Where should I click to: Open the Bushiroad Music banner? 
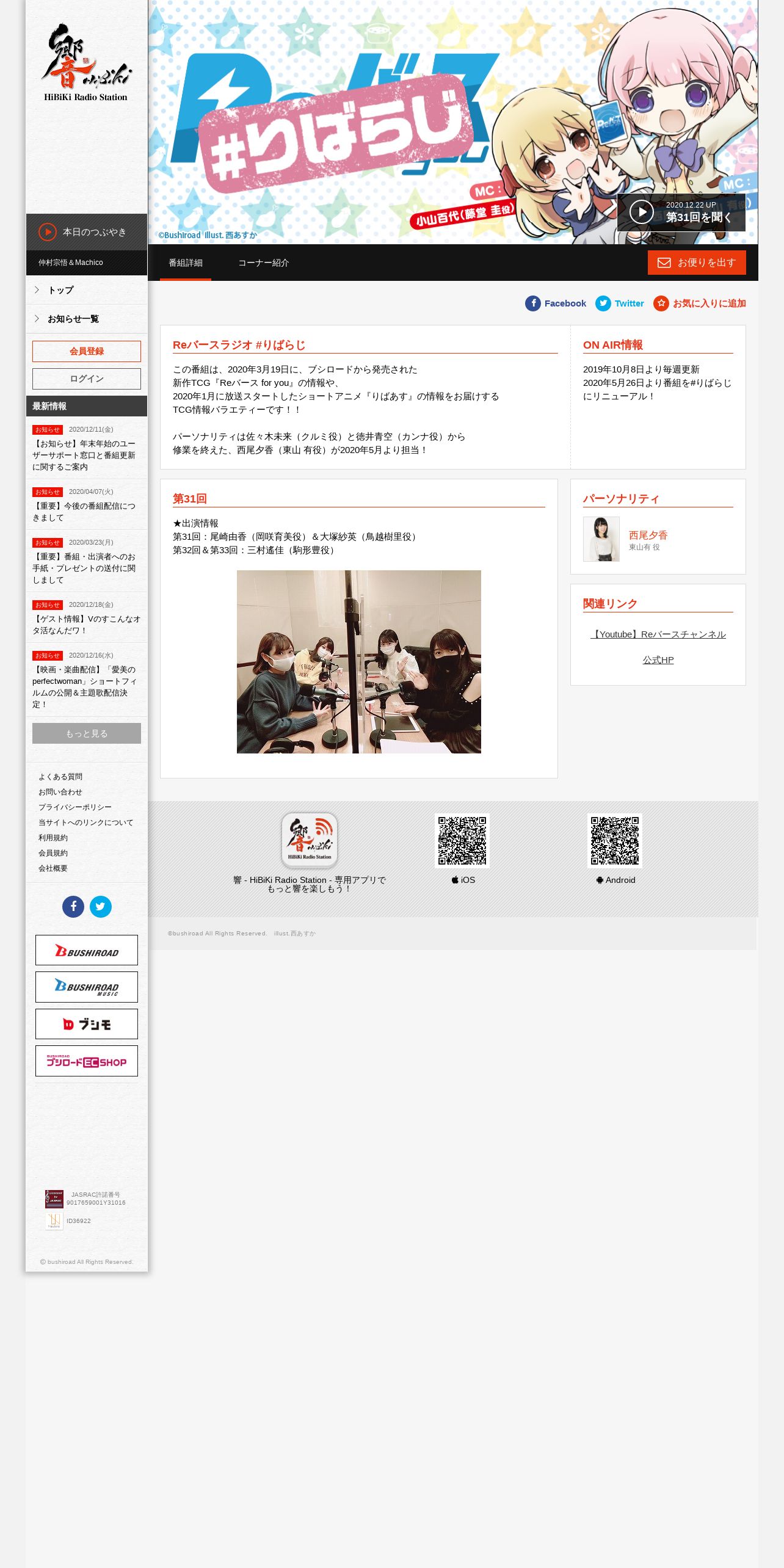pyautogui.click(x=87, y=987)
